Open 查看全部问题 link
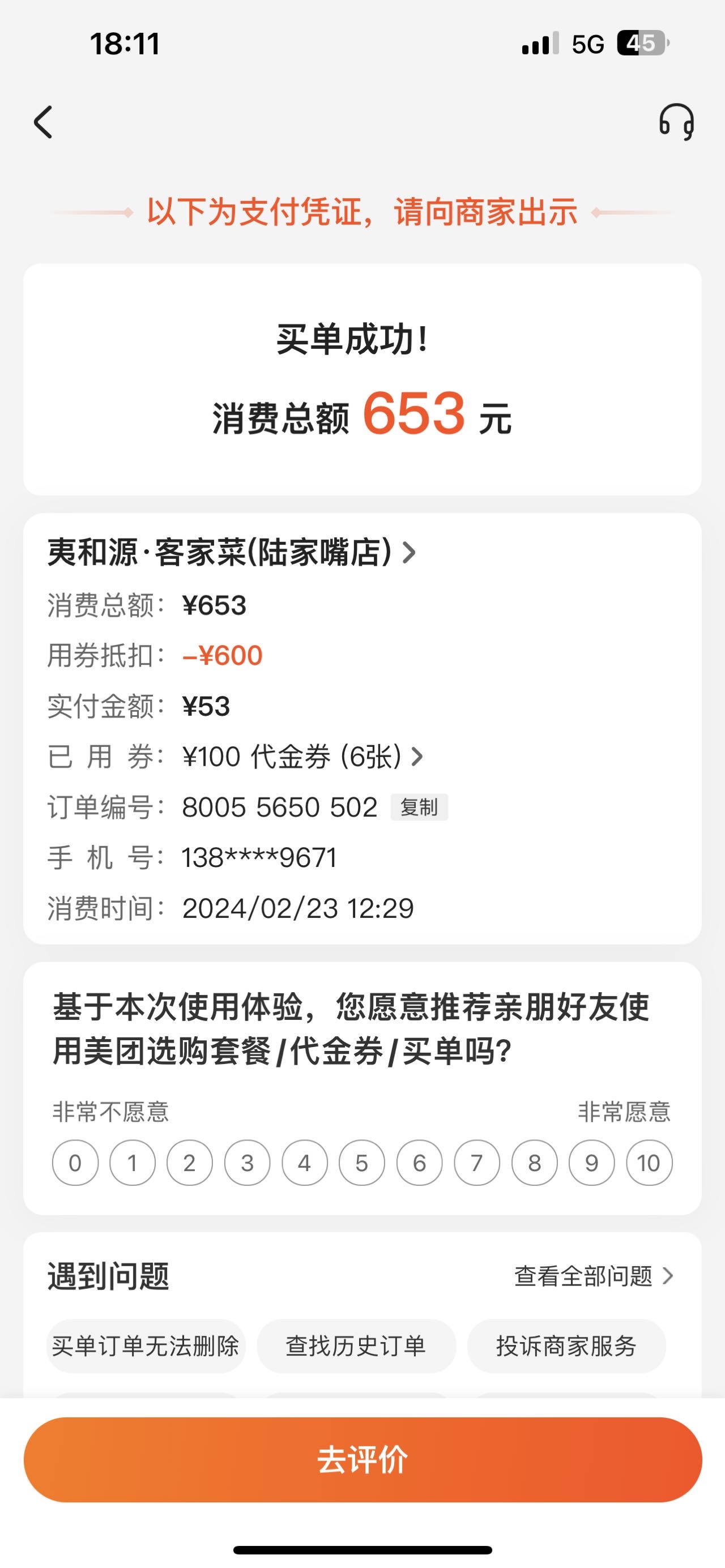 (594, 1276)
